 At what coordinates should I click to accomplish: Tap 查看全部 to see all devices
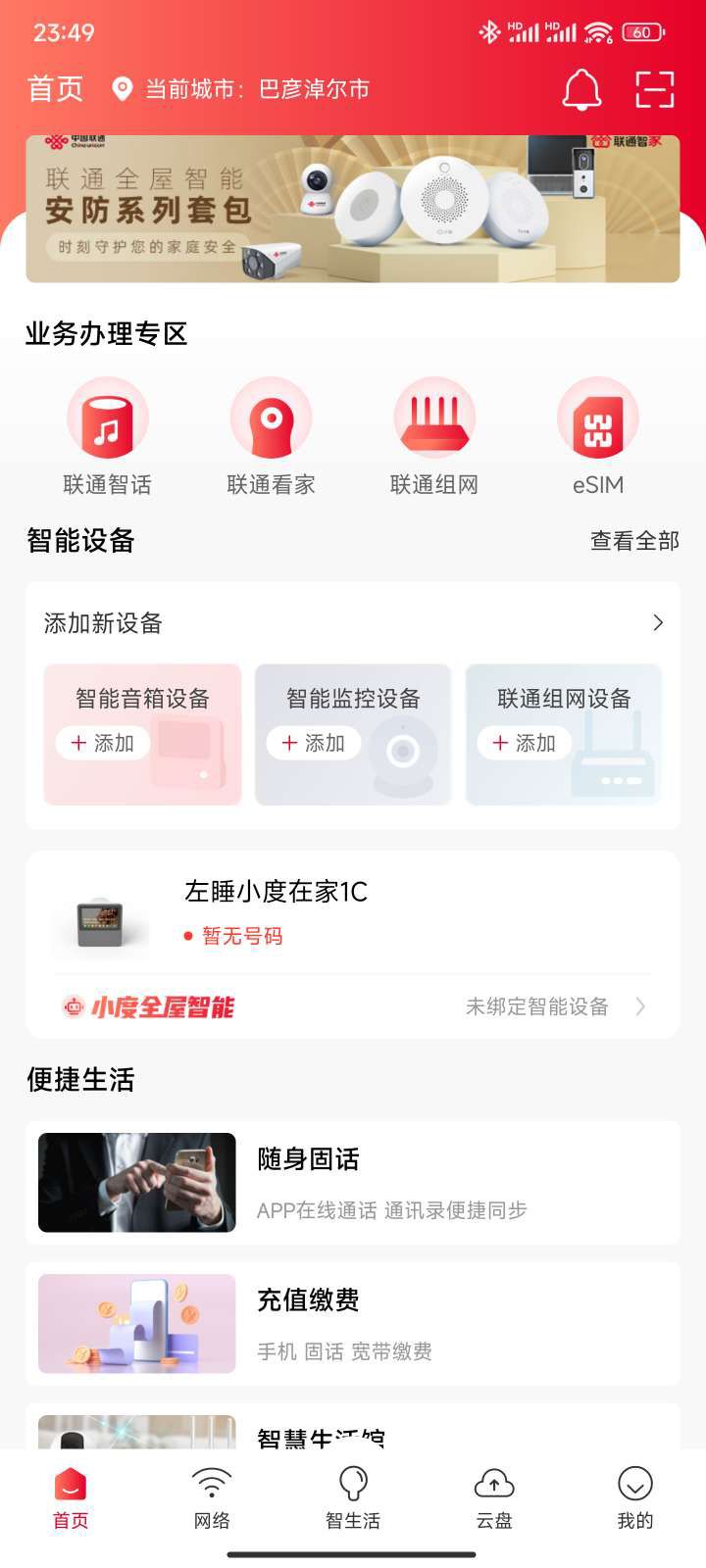tap(633, 540)
